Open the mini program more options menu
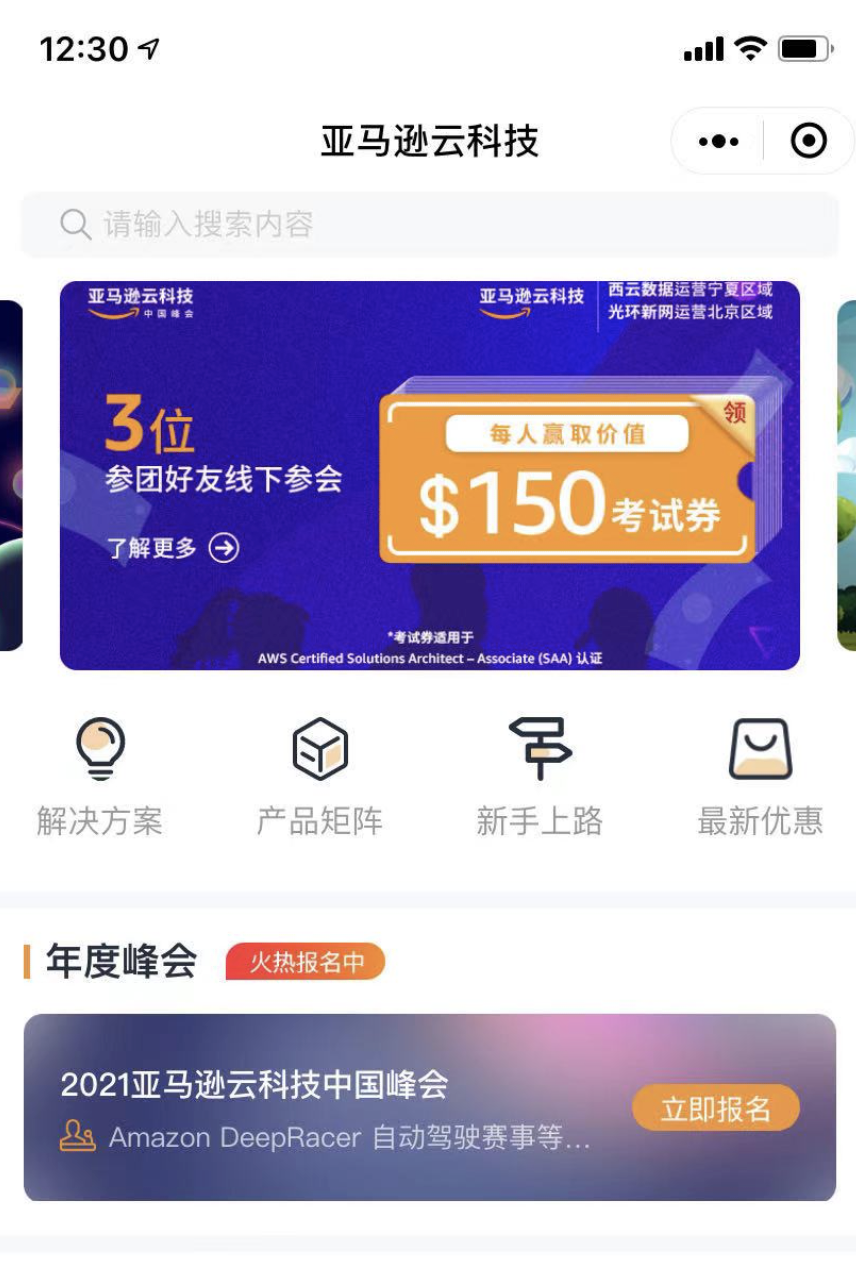 click(x=718, y=142)
